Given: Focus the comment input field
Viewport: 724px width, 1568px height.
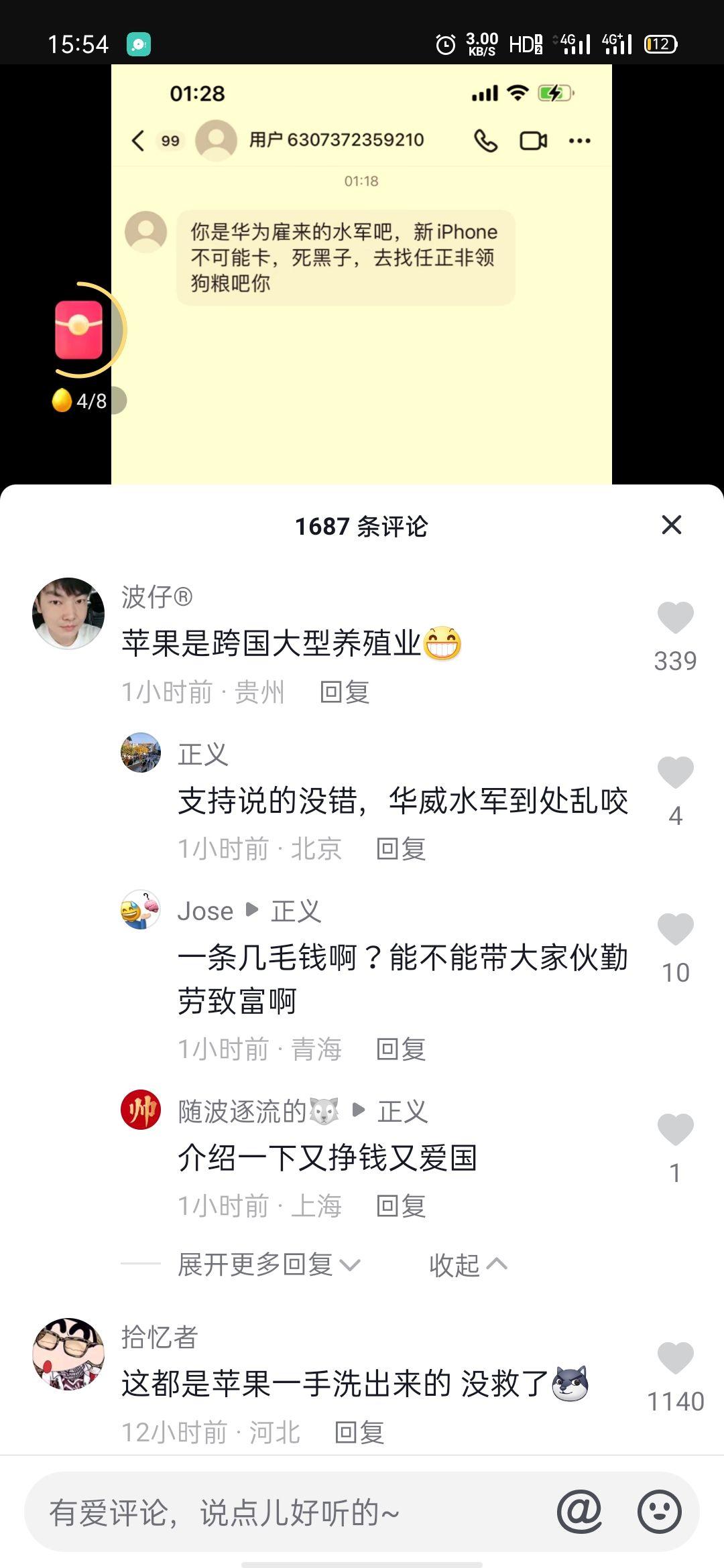Looking at the screenshot, I should [288, 1513].
